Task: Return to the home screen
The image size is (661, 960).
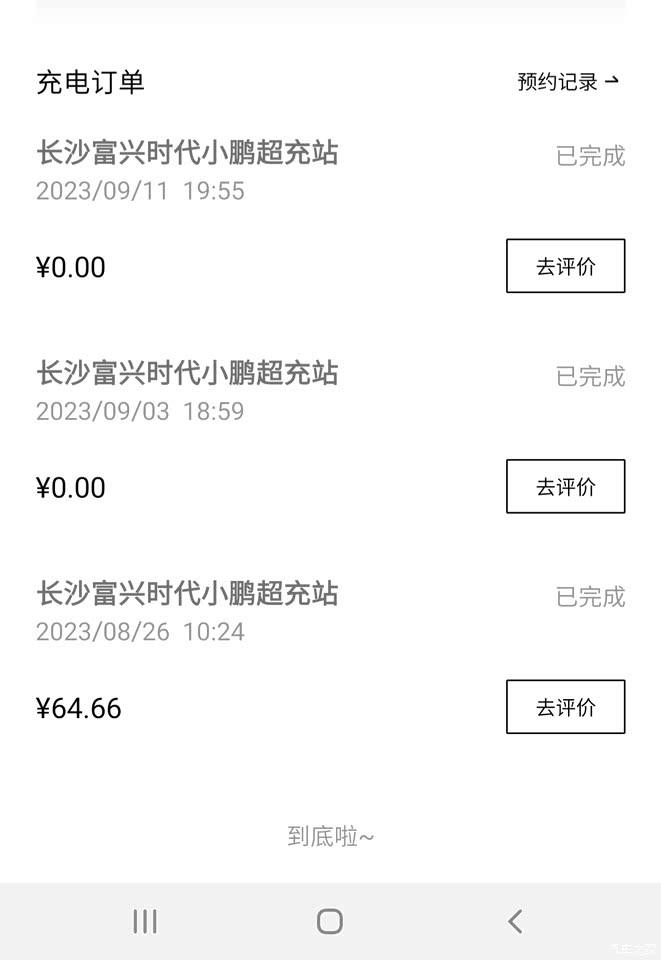Action: click(x=330, y=921)
